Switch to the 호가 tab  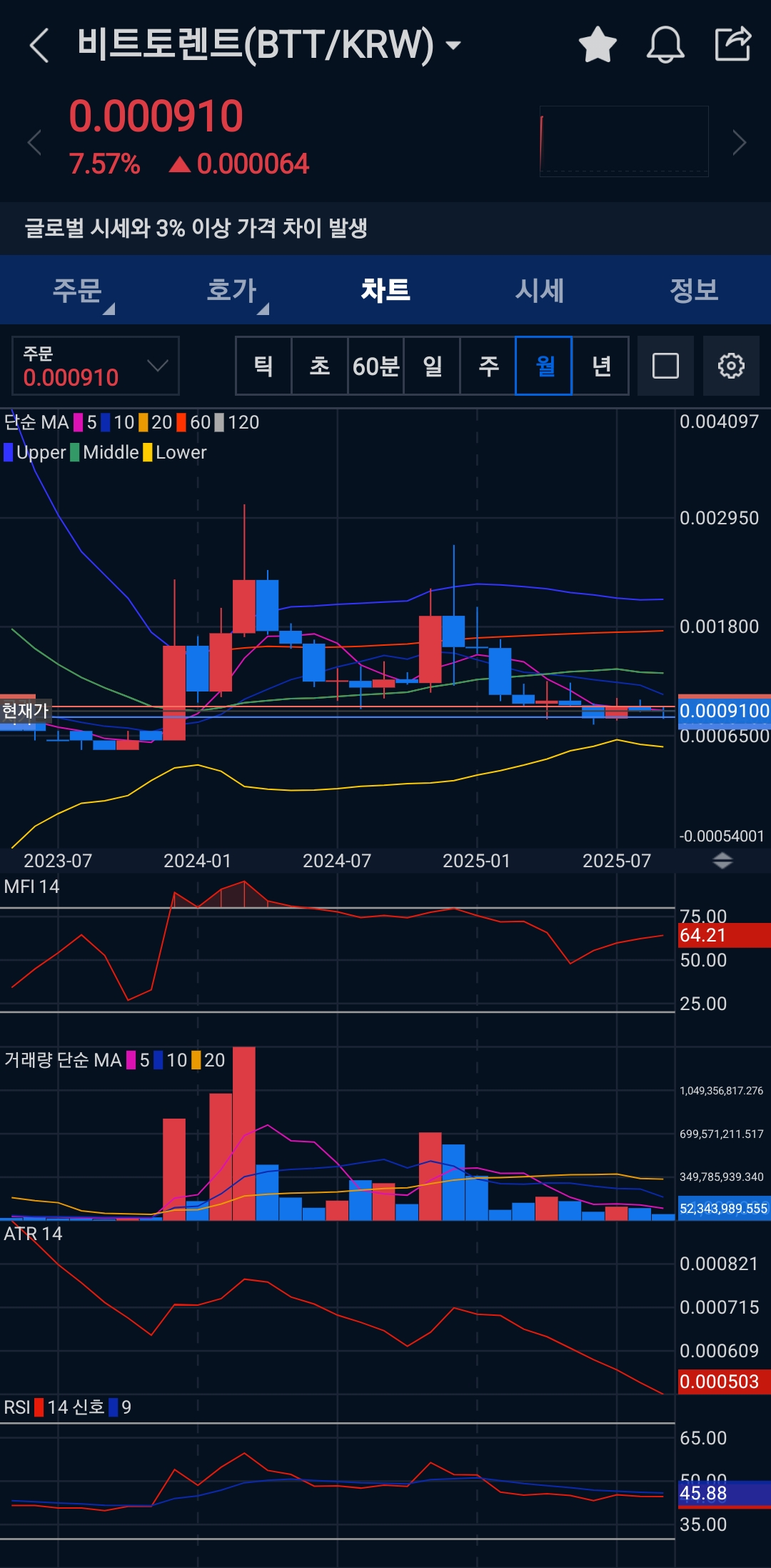click(231, 290)
